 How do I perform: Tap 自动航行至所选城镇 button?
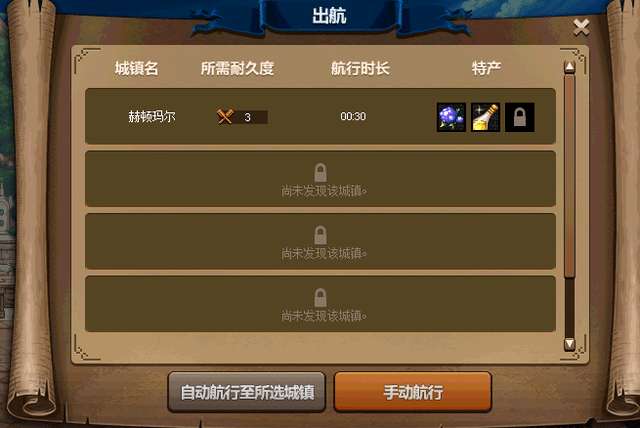(247, 392)
